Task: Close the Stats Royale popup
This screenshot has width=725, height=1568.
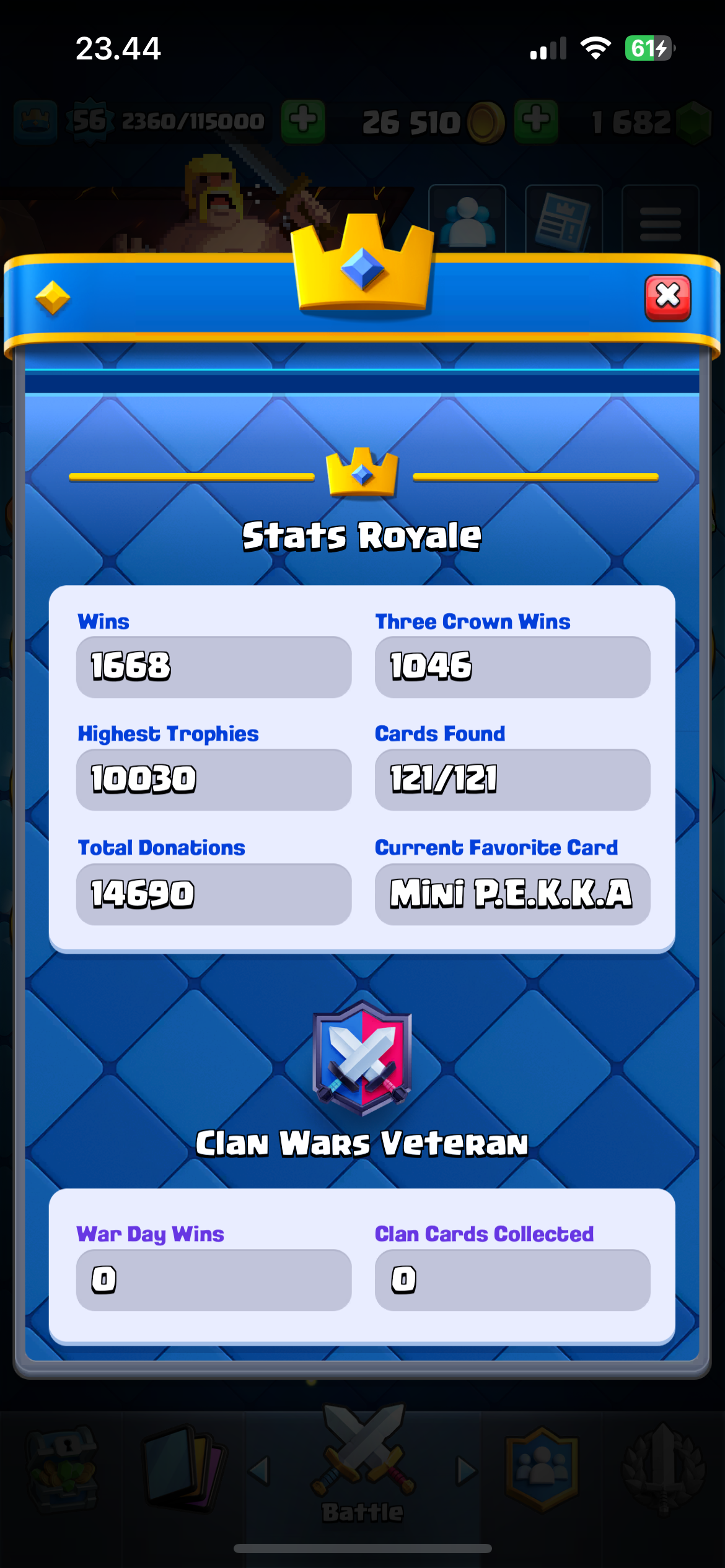Action: [x=667, y=298]
